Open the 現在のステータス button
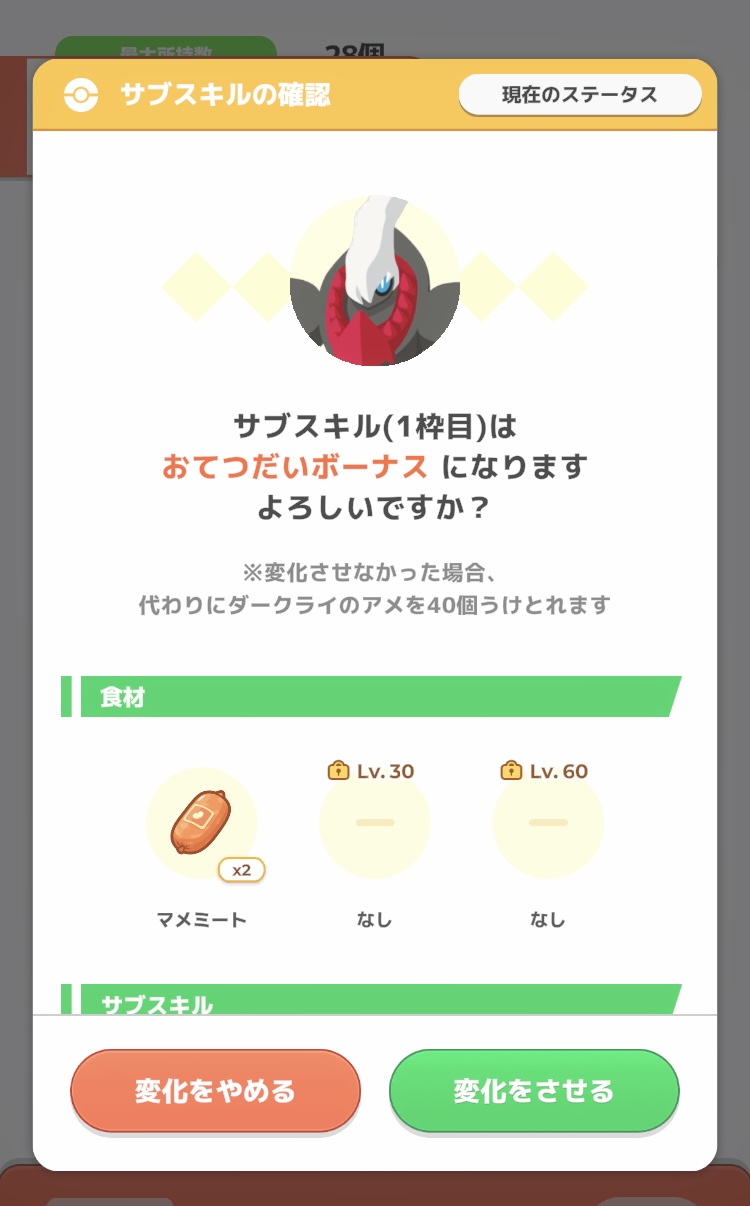The height and width of the screenshot is (1206, 750). [x=580, y=95]
